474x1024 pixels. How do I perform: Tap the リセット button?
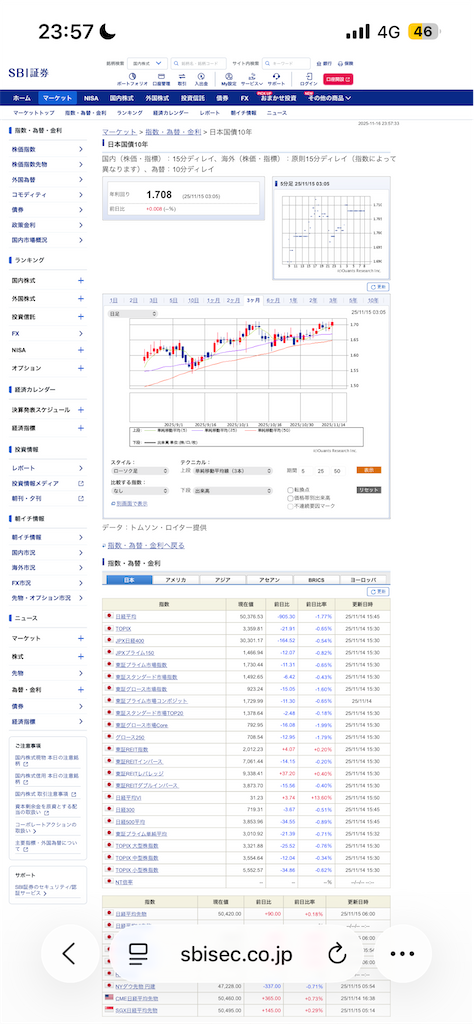click(x=369, y=490)
